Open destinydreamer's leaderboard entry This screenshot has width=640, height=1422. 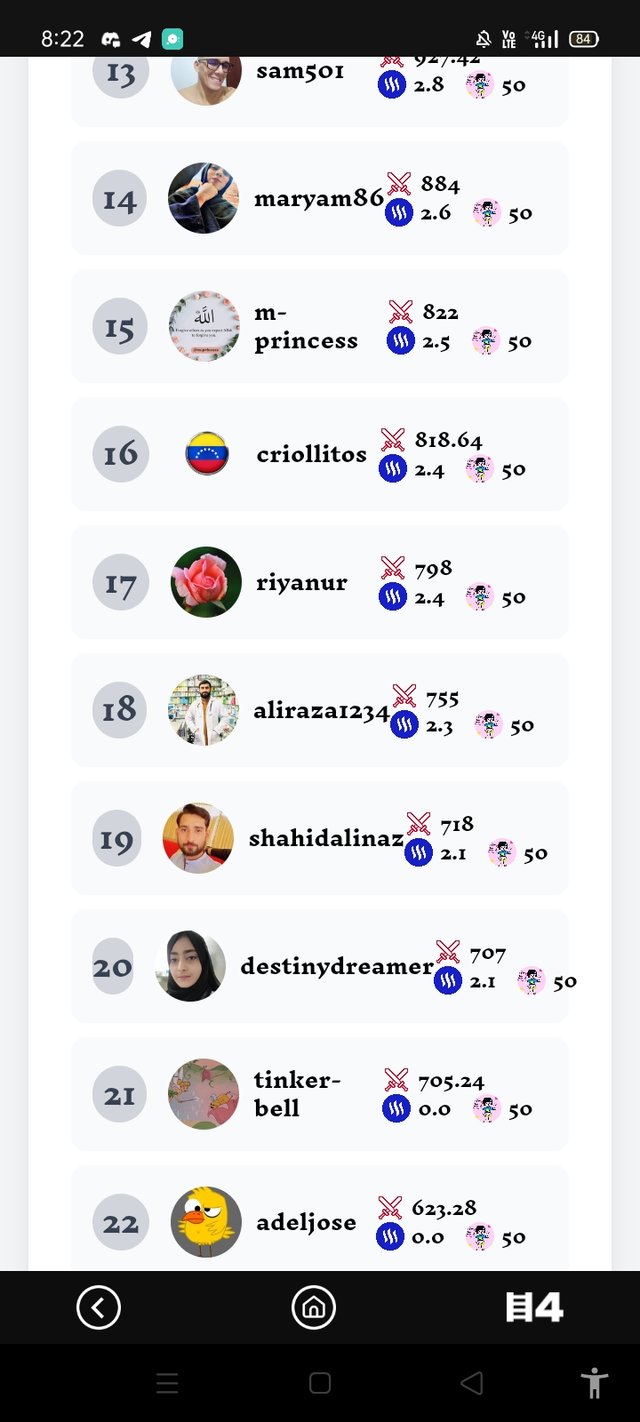tap(319, 966)
